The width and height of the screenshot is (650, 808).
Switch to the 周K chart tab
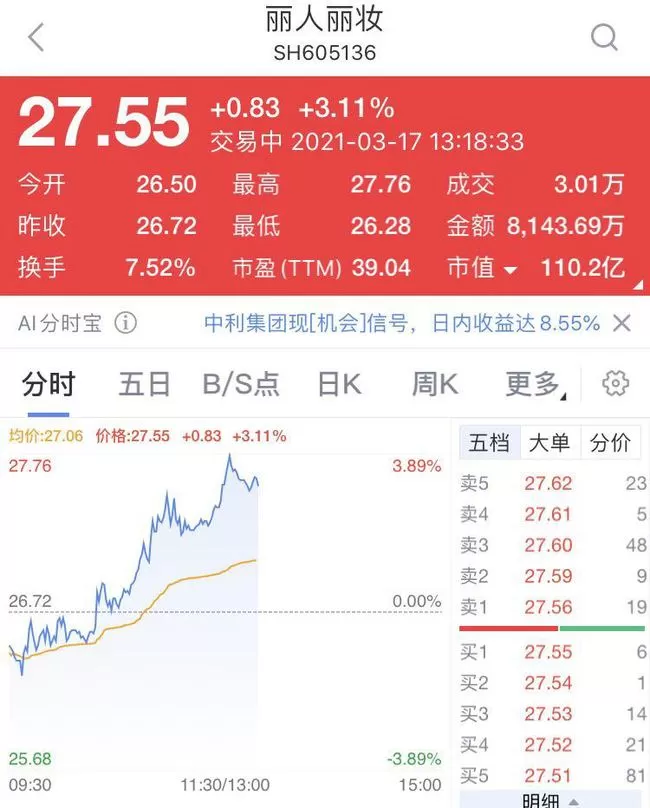tap(435, 384)
